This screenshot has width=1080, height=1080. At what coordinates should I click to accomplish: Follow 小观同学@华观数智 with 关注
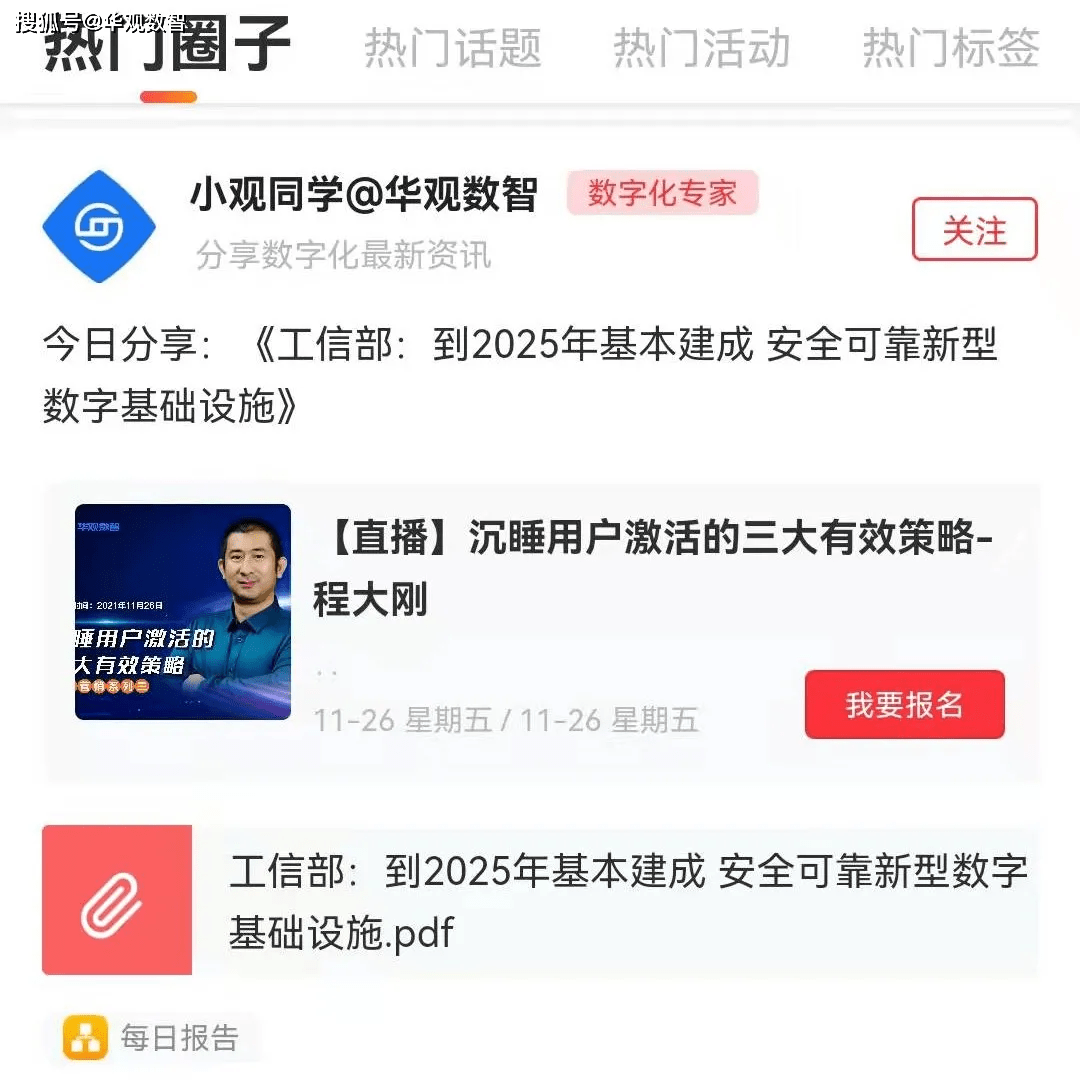coord(974,230)
